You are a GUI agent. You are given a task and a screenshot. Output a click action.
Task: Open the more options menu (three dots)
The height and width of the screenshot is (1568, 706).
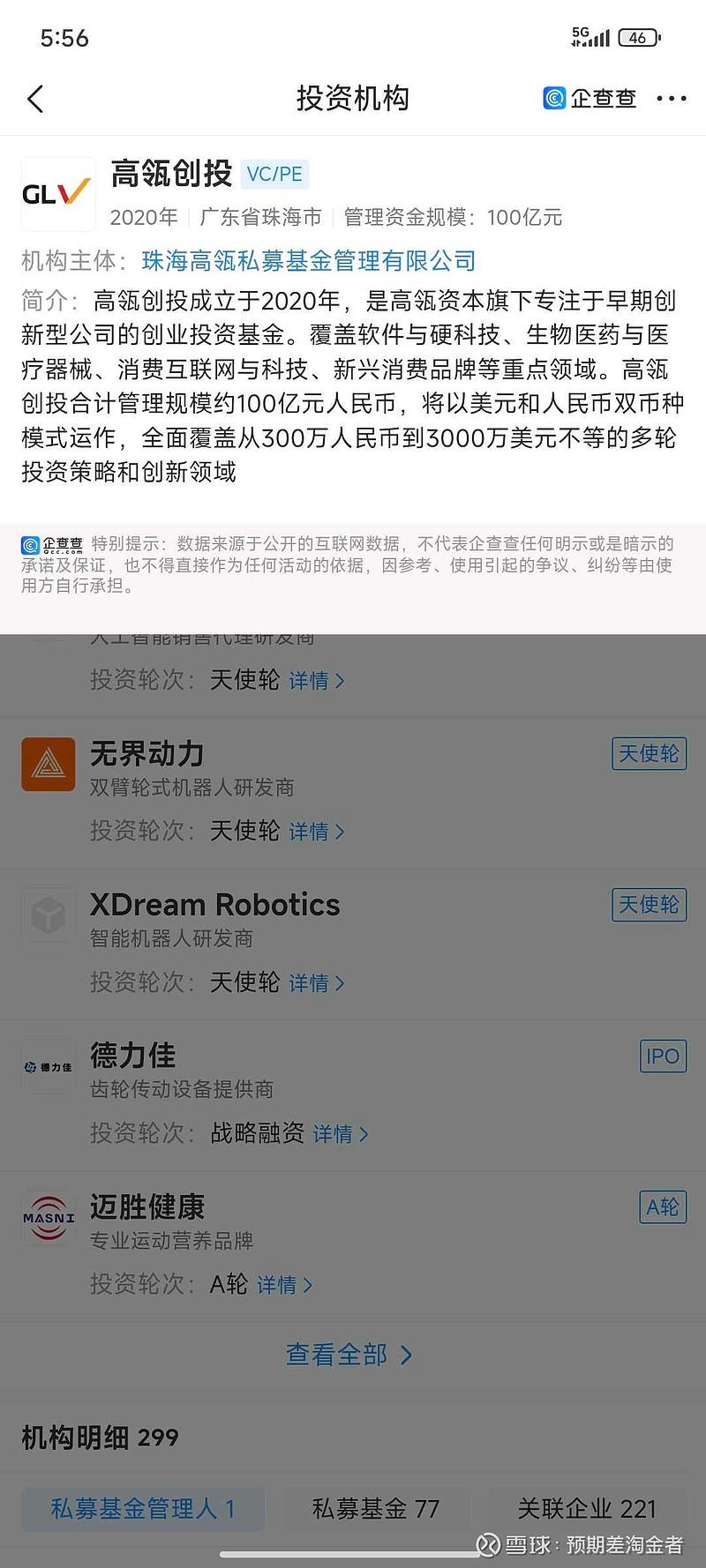pos(672,99)
